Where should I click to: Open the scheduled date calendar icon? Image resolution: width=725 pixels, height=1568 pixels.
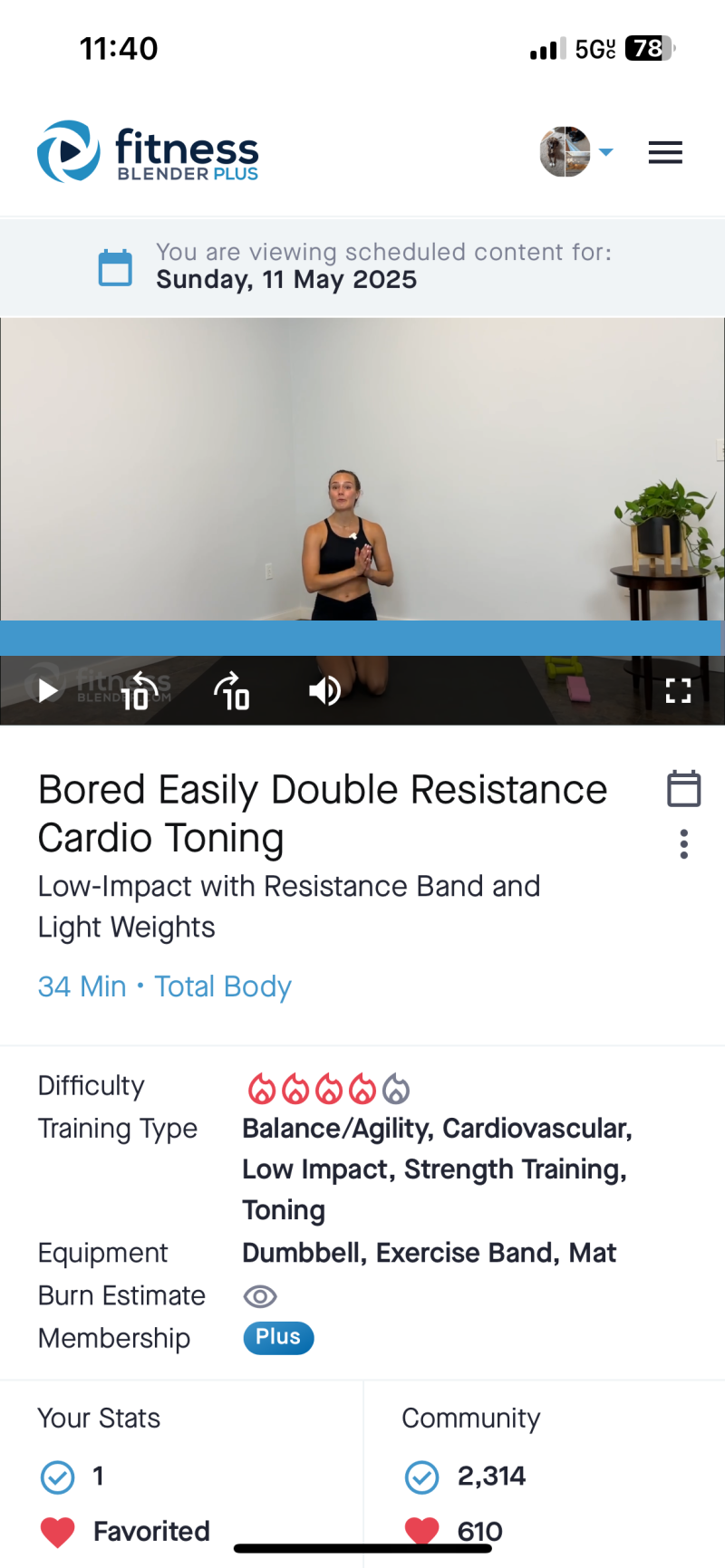tap(115, 267)
